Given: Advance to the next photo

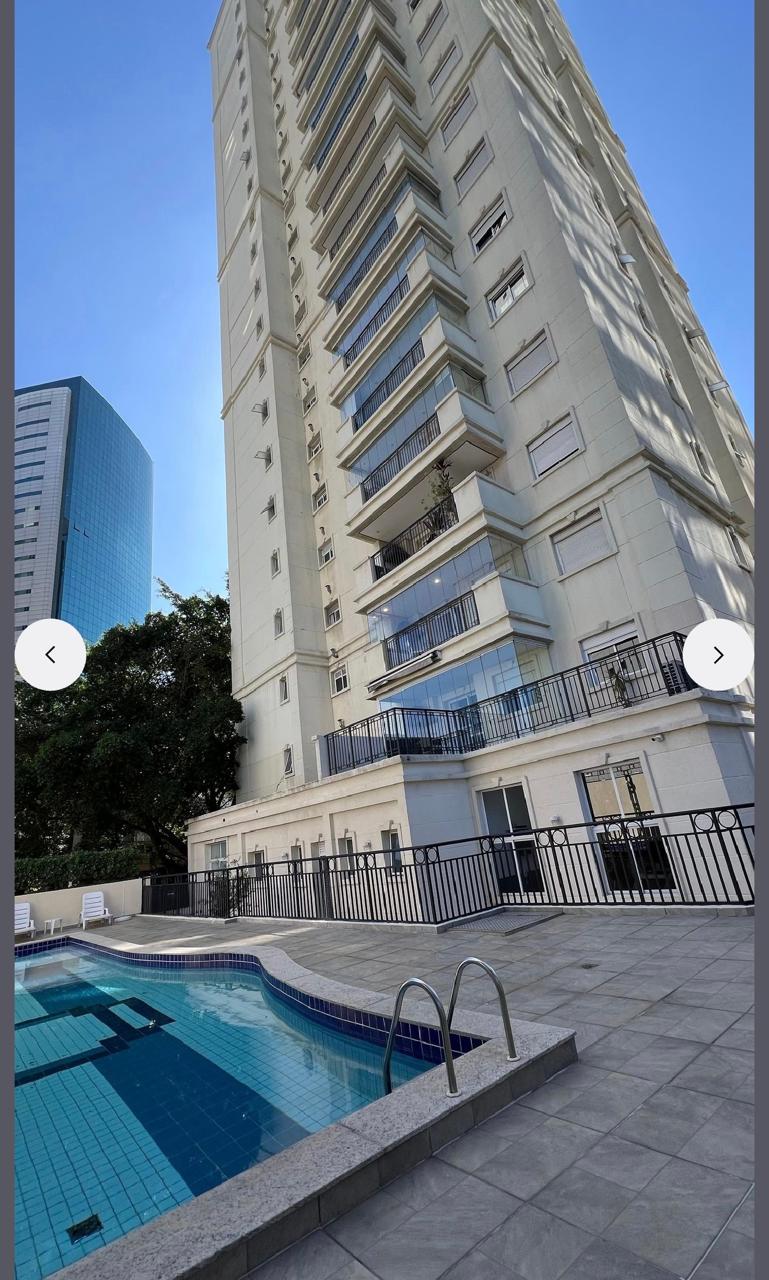Looking at the screenshot, I should click(717, 655).
